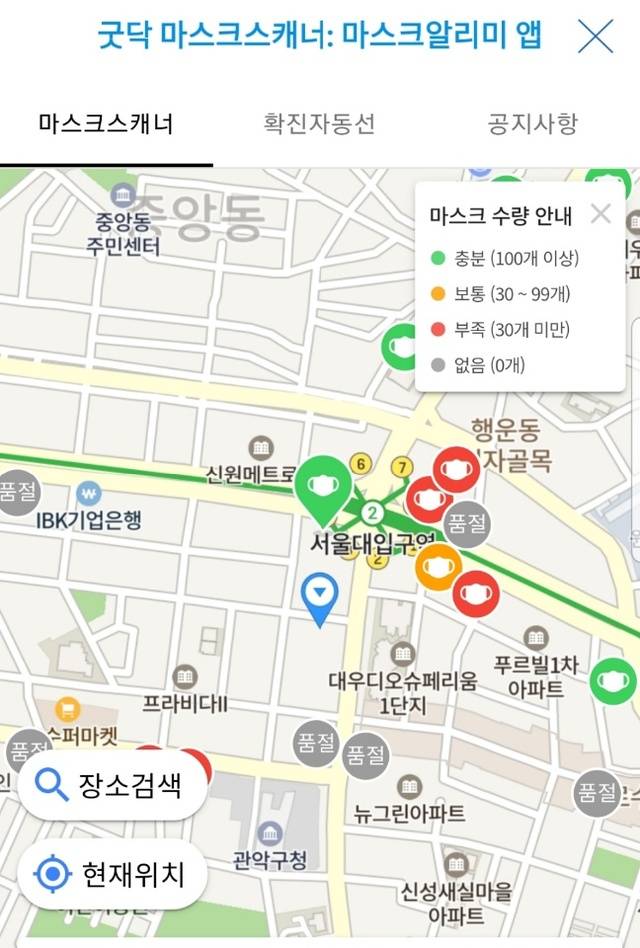The image size is (640, 948).
Task: Tap the 품절 marker near IBK기업은행
Action: 17,492
